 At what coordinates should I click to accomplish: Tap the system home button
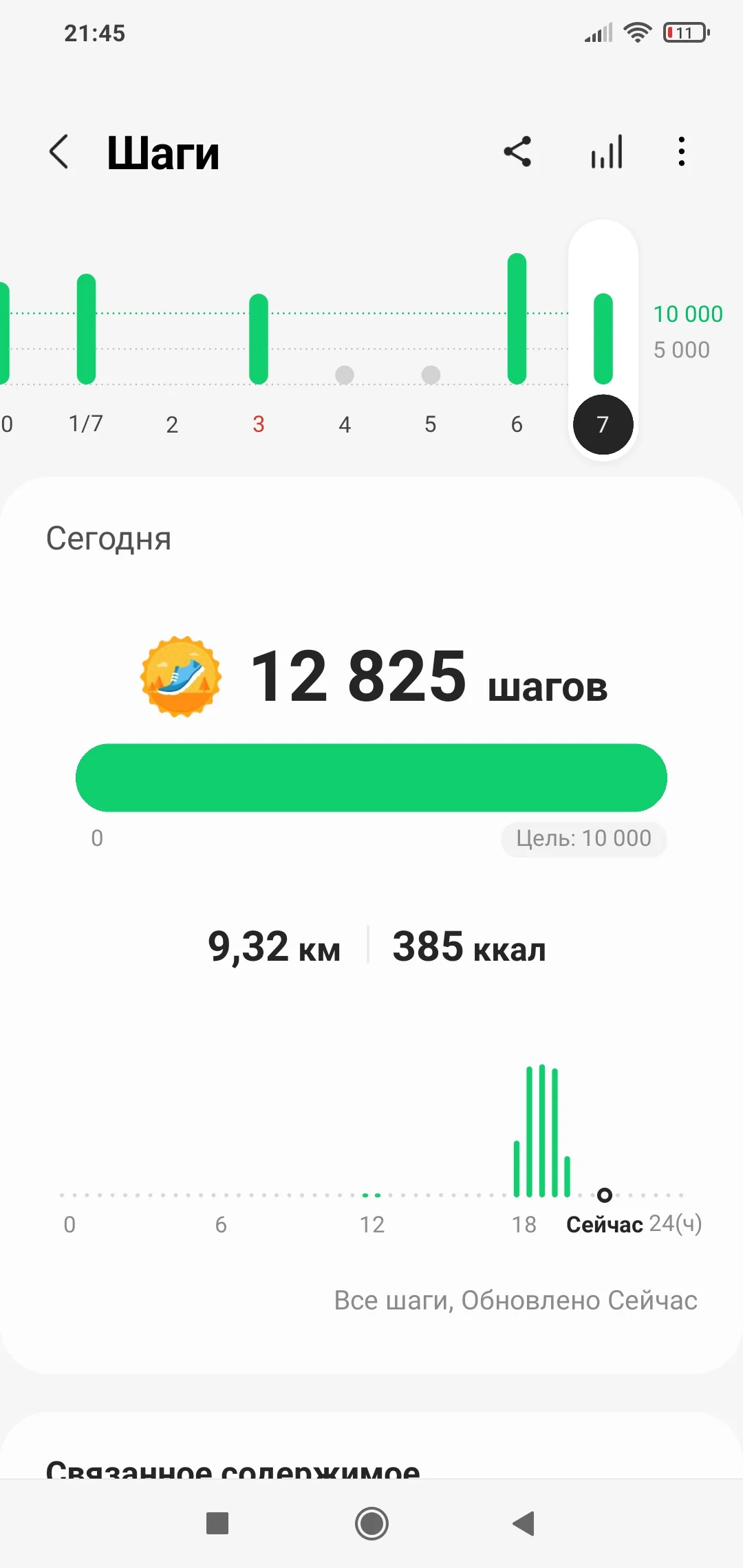click(371, 1523)
